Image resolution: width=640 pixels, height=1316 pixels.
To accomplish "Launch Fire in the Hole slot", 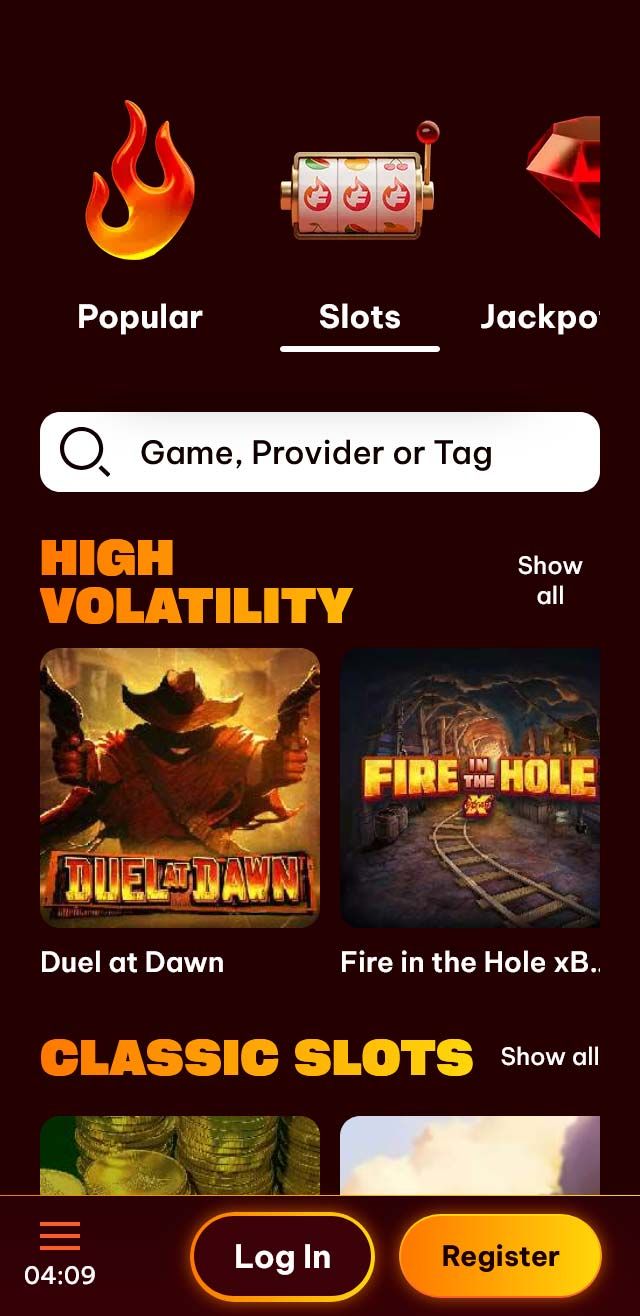I will [470, 788].
